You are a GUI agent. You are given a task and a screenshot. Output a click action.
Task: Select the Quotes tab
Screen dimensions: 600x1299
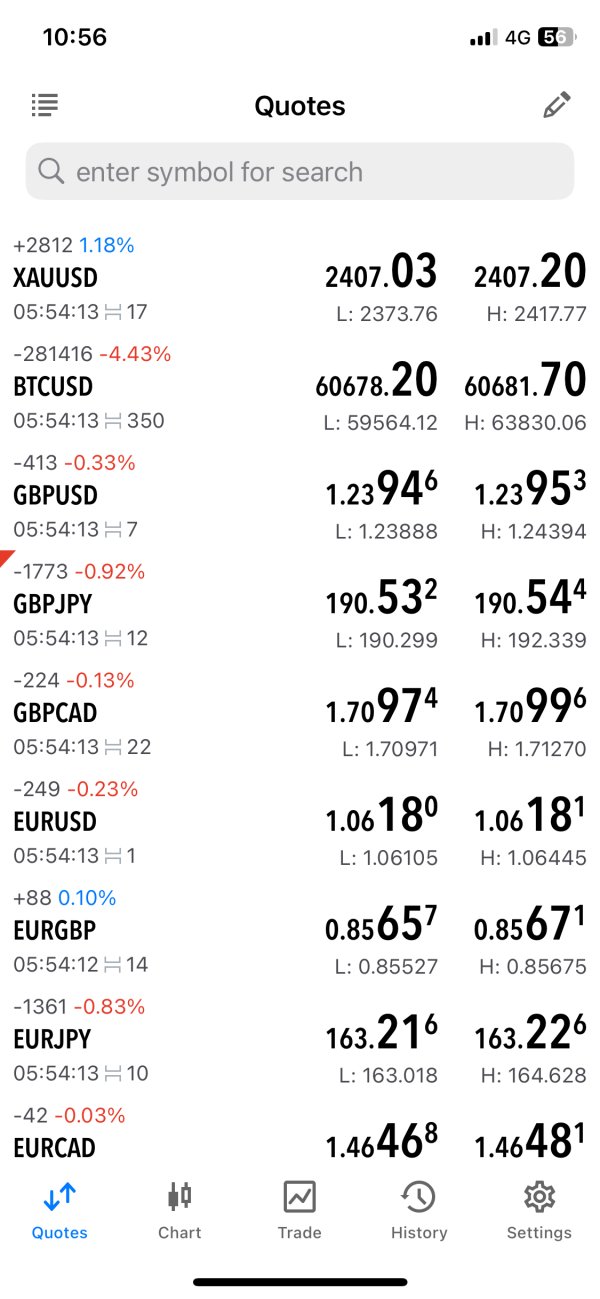click(x=60, y=1210)
